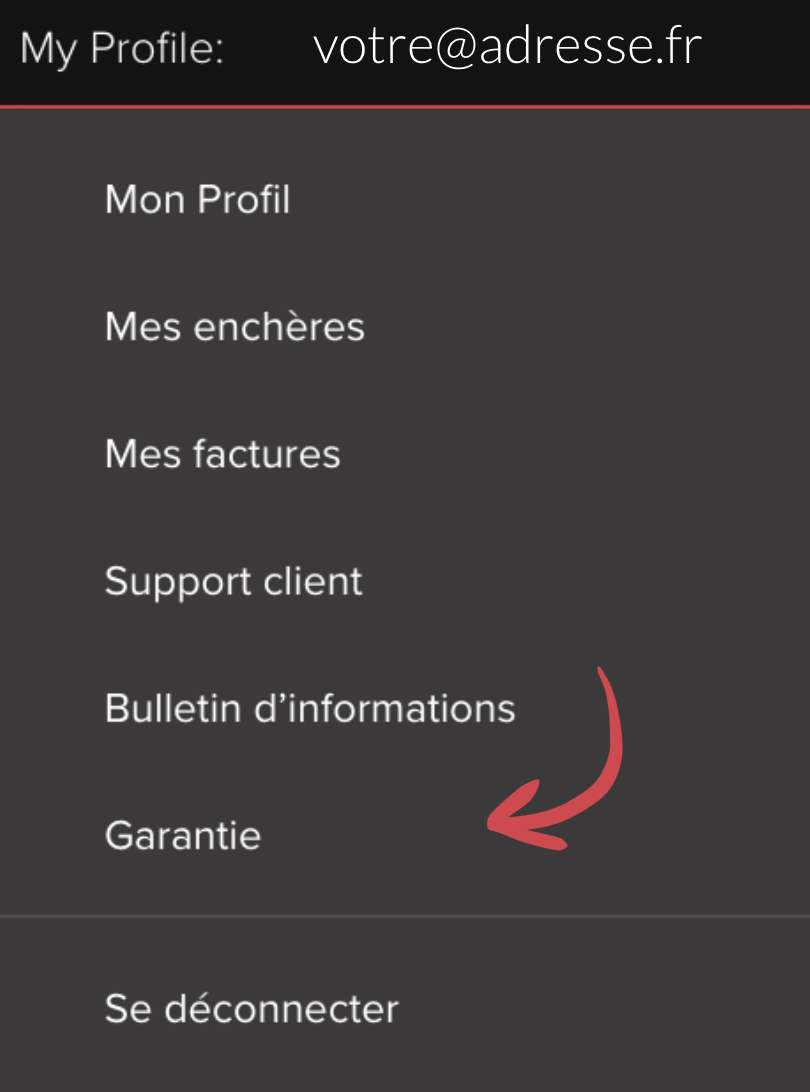Viewport: 810px width, 1092px height.
Task: Tap Se déconnecter to log out
Action: coord(251,1008)
